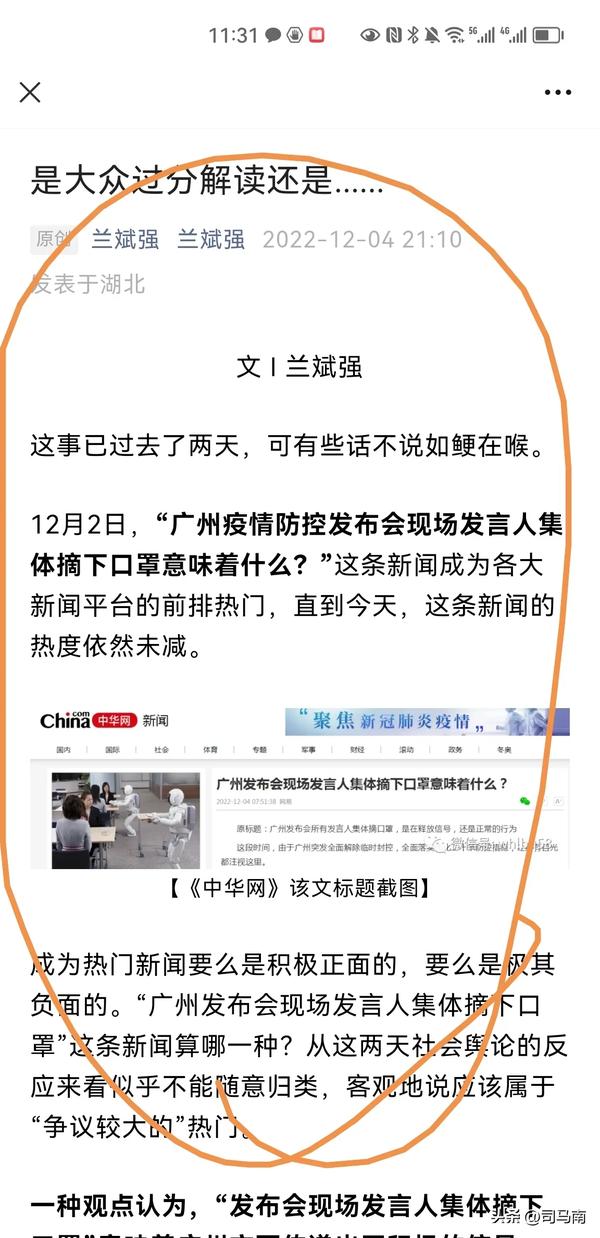Open the three-dot overflow menu
This screenshot has height=1238, width=600.
[558, 92]
